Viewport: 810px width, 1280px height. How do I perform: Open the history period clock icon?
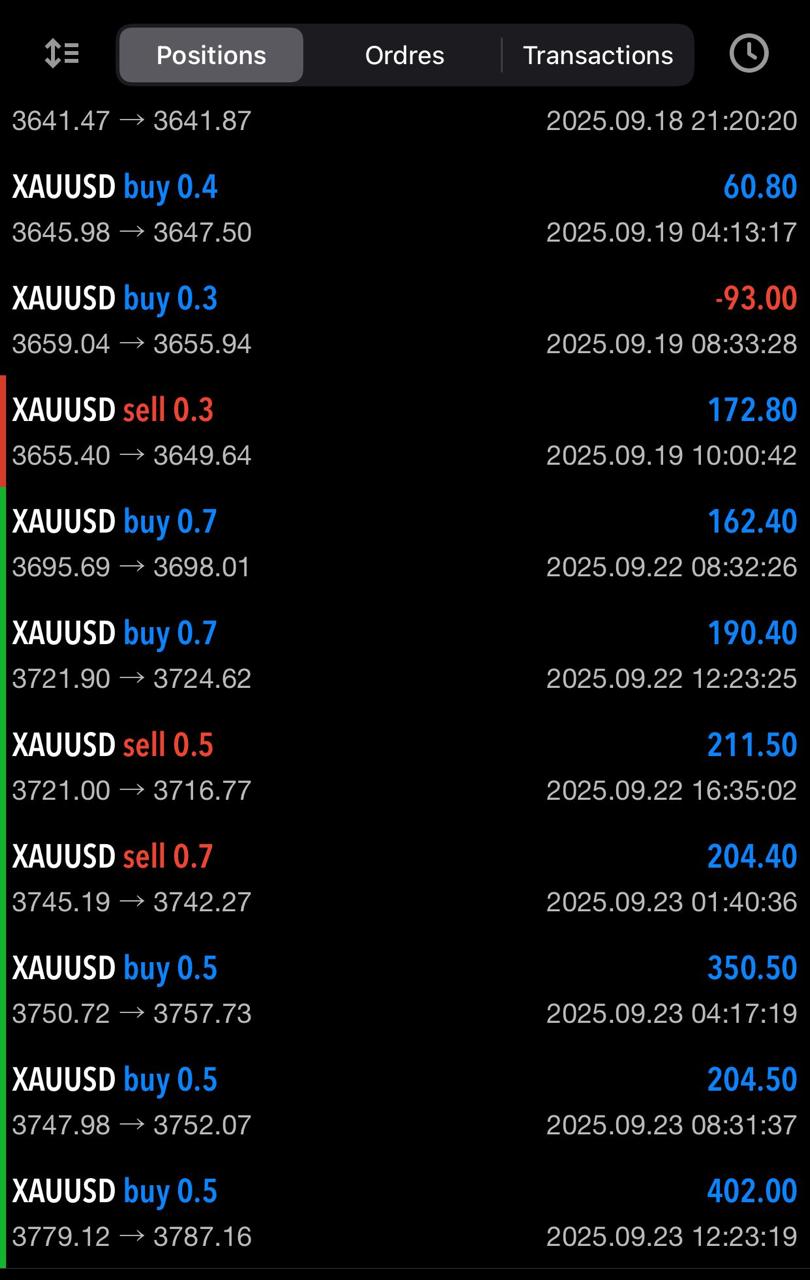click(749, 54)
